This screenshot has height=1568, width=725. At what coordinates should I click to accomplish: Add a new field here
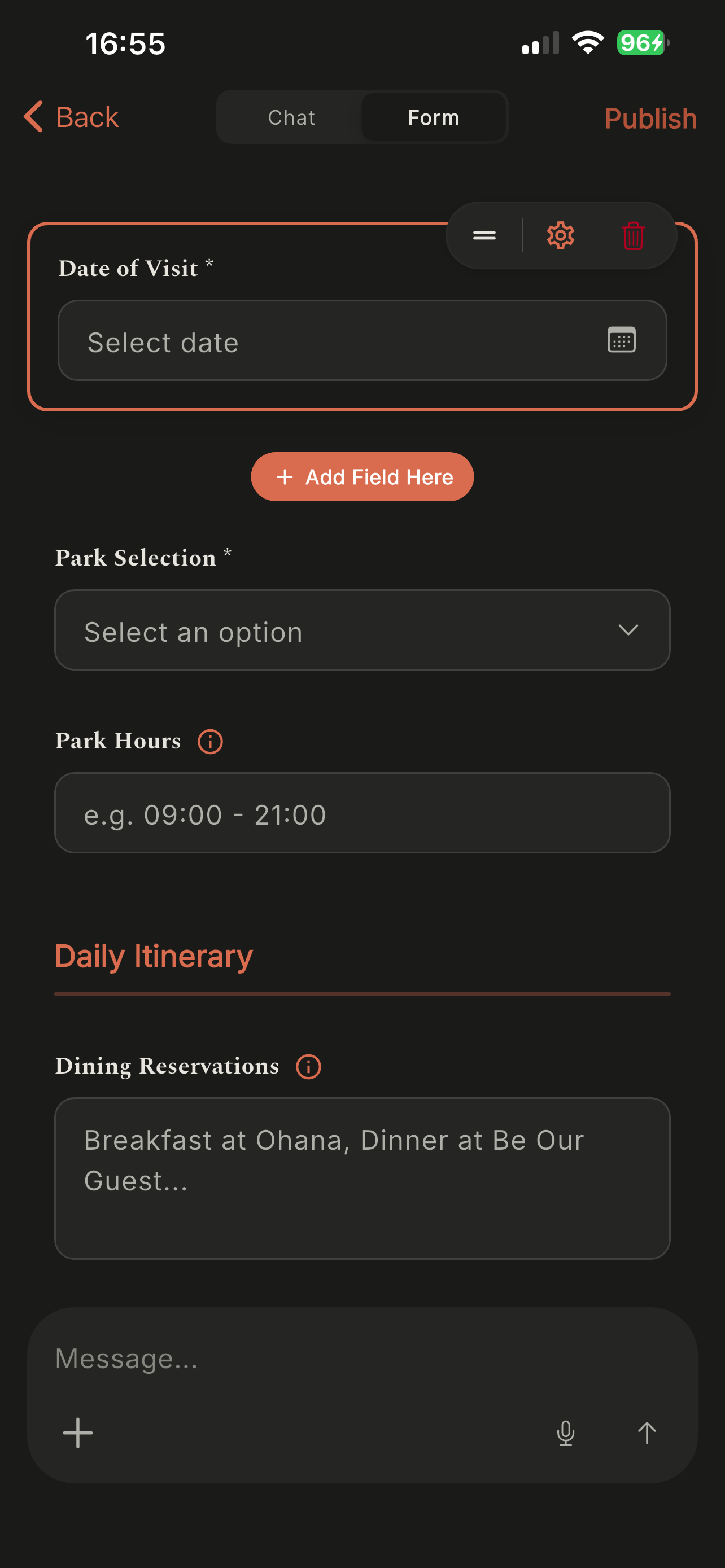pyautogui.click(x=362, y=476)
